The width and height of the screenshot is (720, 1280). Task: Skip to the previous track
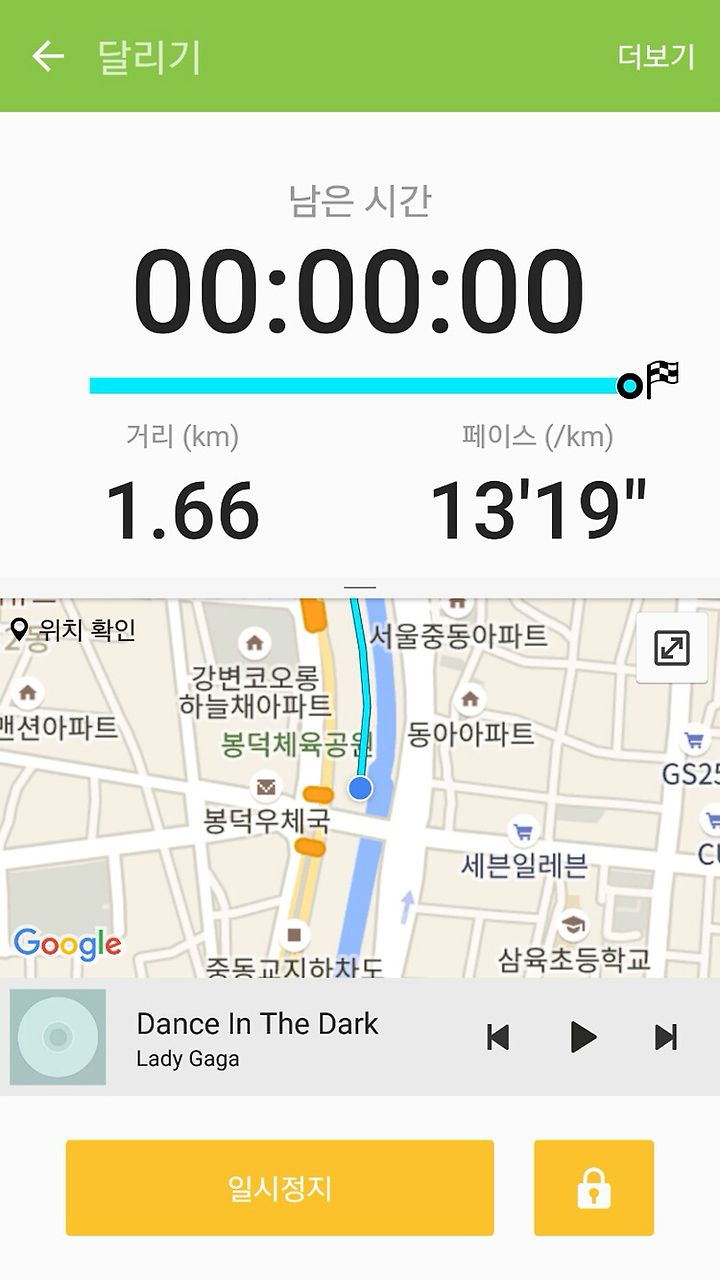click(x=498, y=1037)
